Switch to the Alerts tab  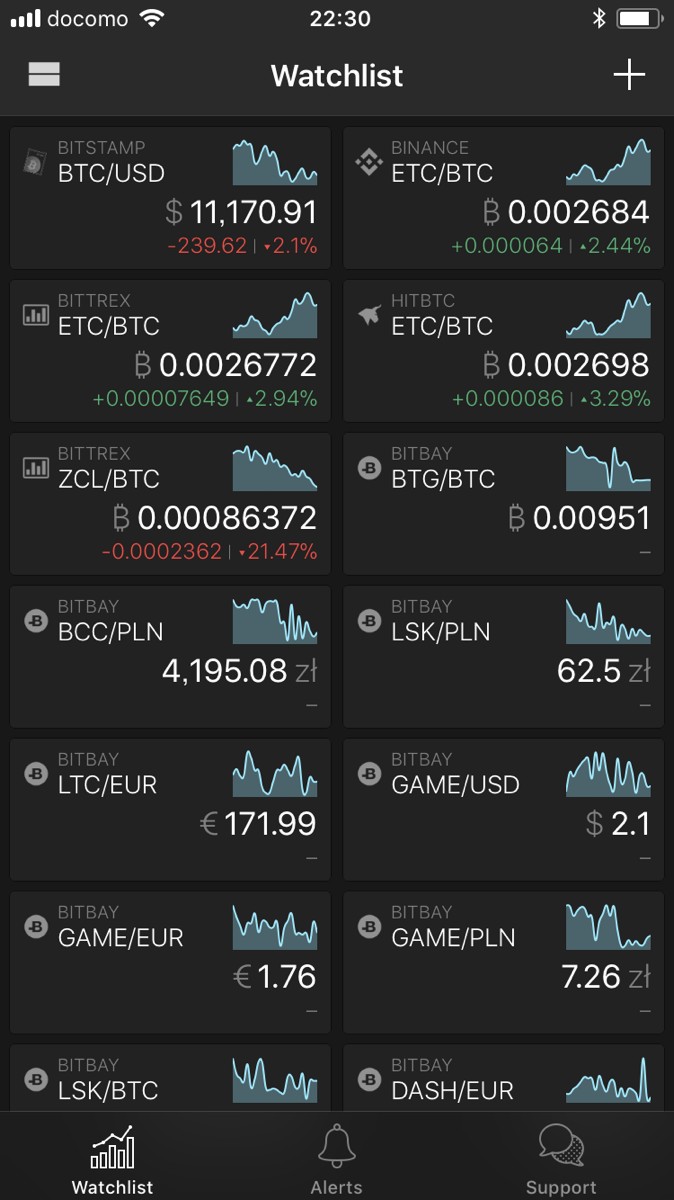(337, 1160)
